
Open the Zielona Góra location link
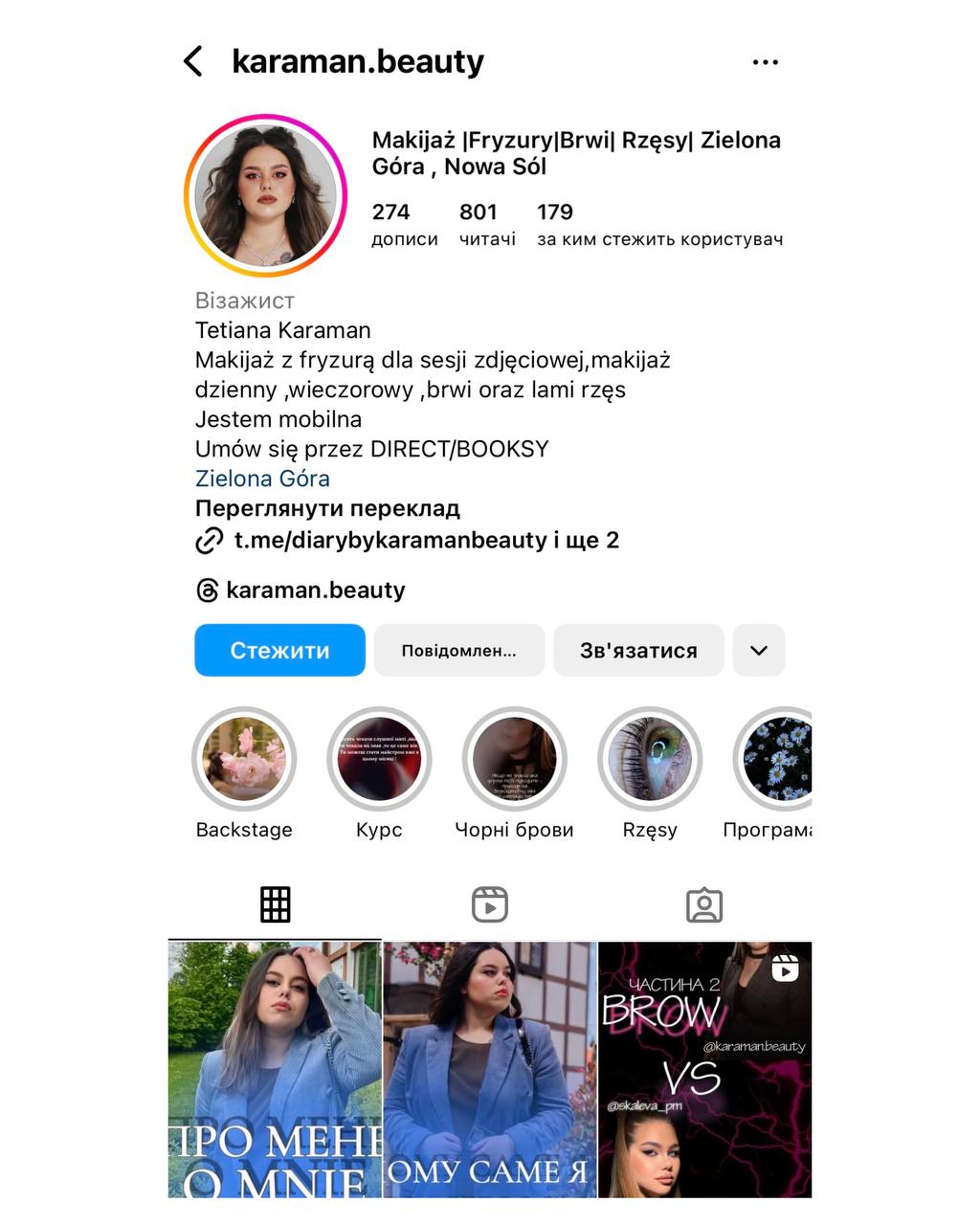(262, 479)
